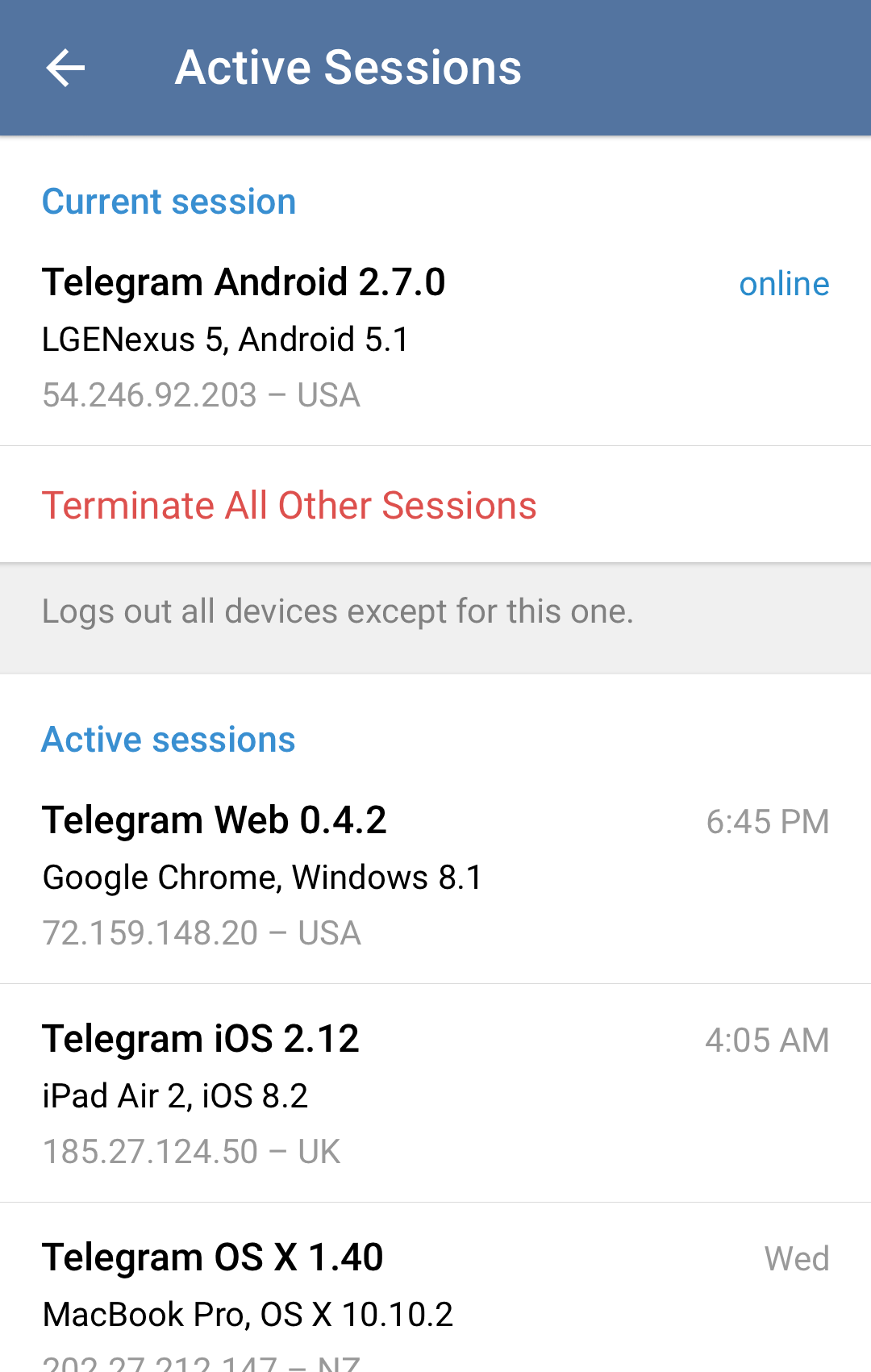Open the Telegram Android 2.7.0 session entry
The height and width of the screenshot is (1372, 871).
coord(244,282)
